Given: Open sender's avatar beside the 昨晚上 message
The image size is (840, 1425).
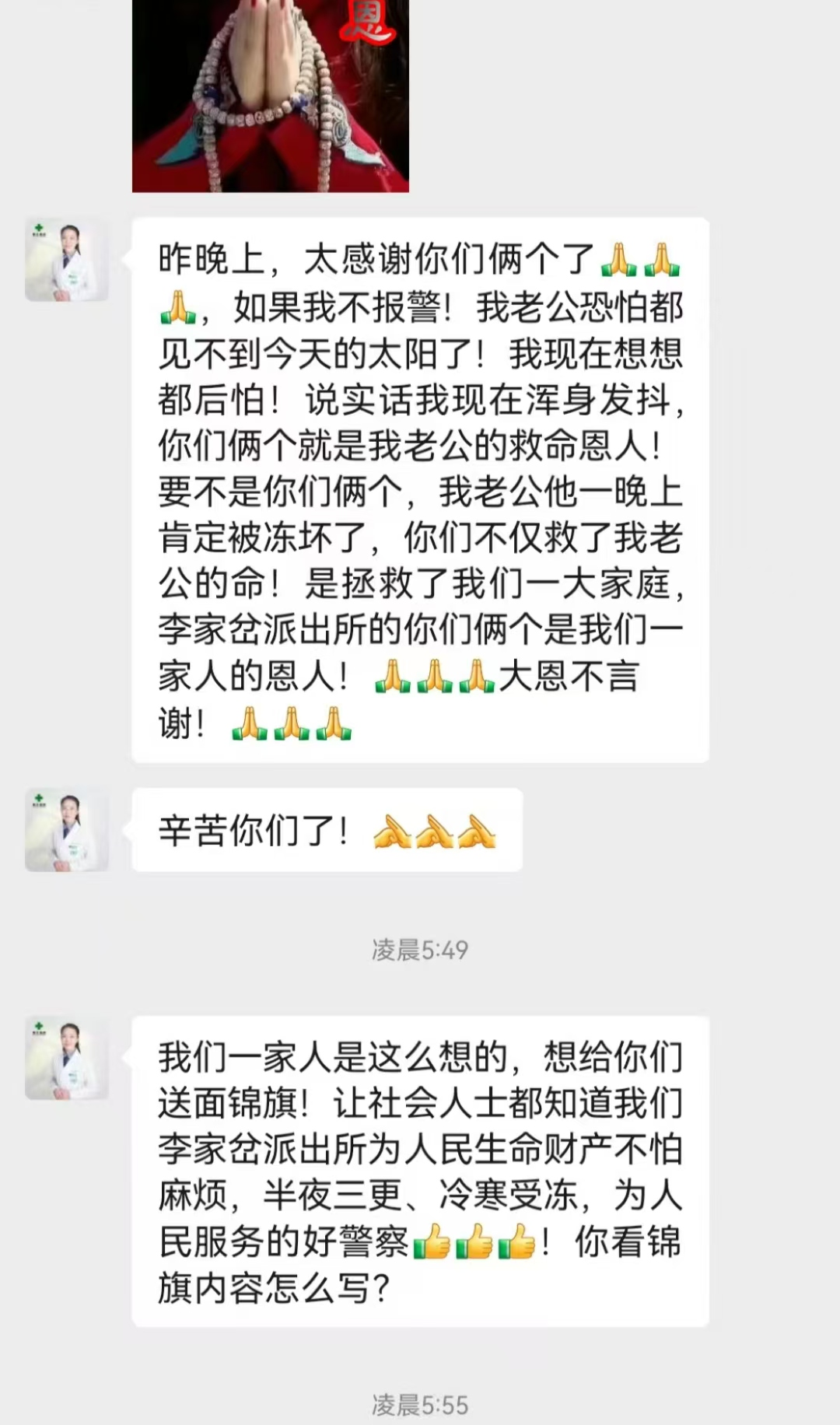Looking at the screenshot, I should (x=67, y=260).
